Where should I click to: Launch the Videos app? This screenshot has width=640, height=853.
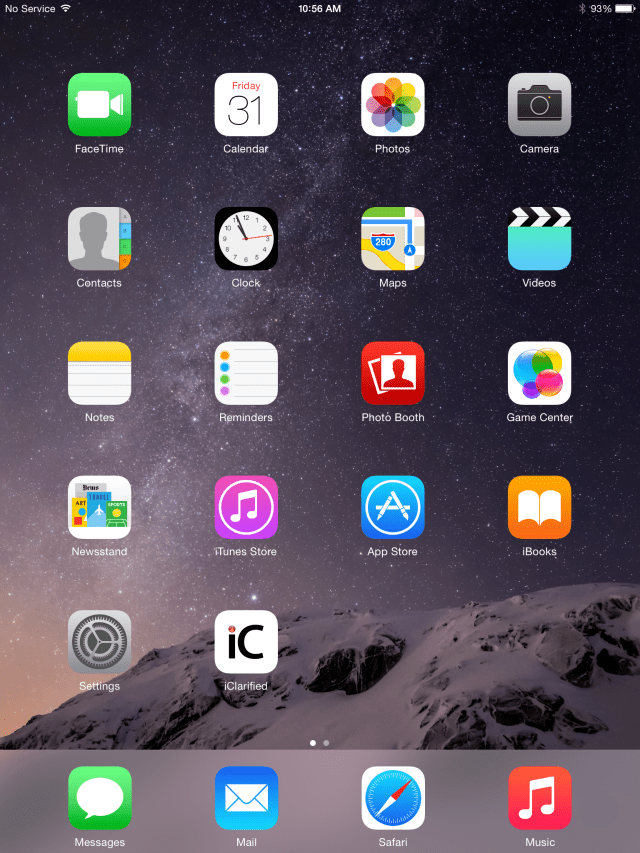point(539,239)
